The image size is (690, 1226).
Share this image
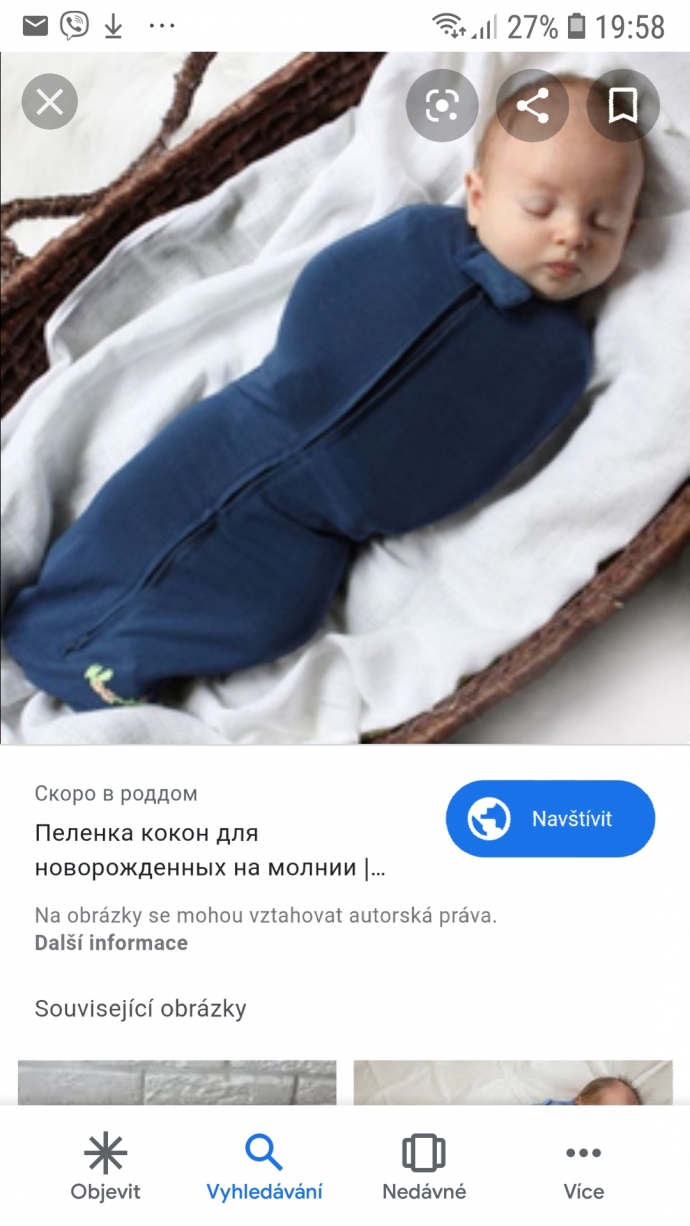[x=533, y=106]
